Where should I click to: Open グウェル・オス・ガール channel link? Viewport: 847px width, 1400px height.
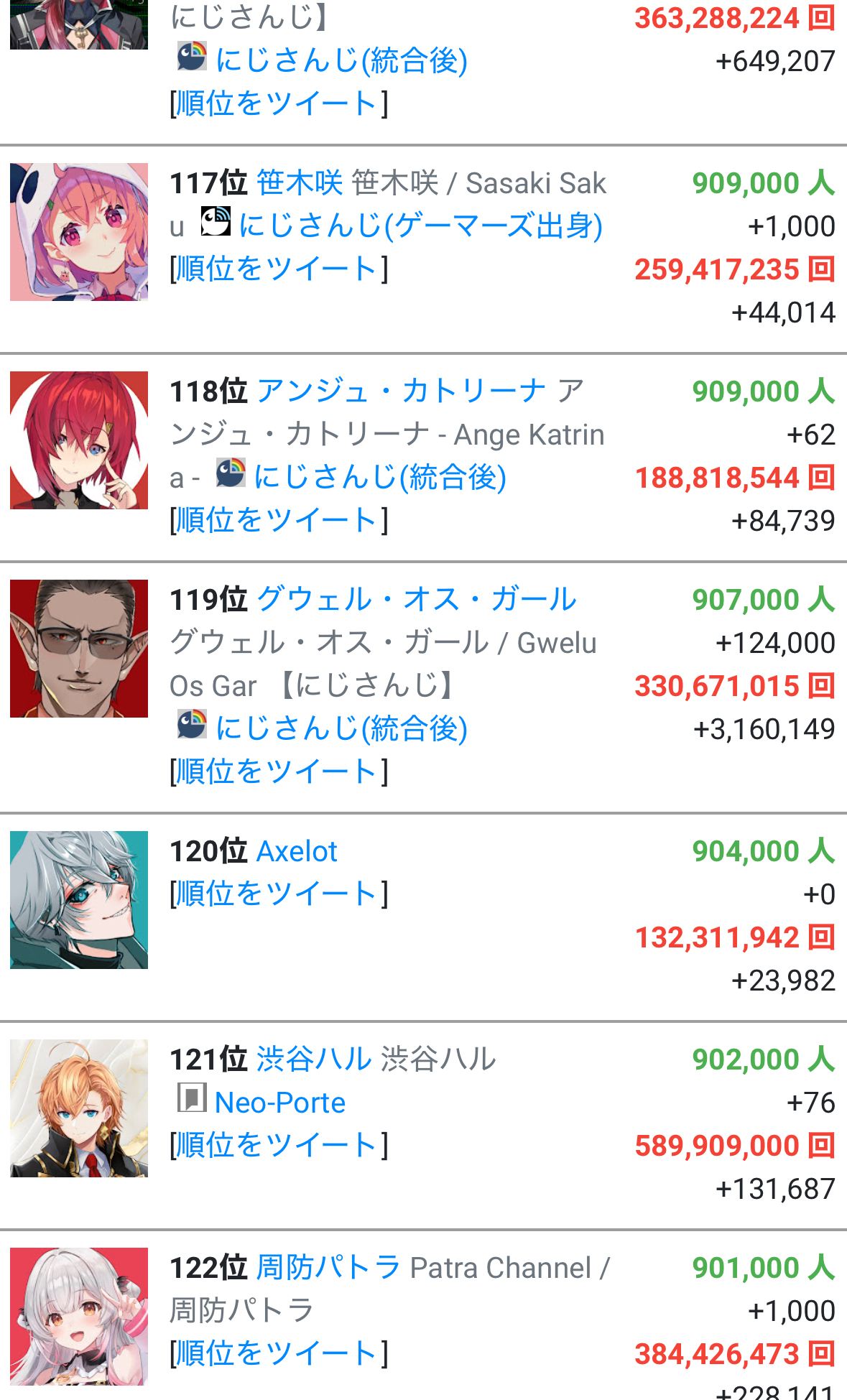point(416,599)
